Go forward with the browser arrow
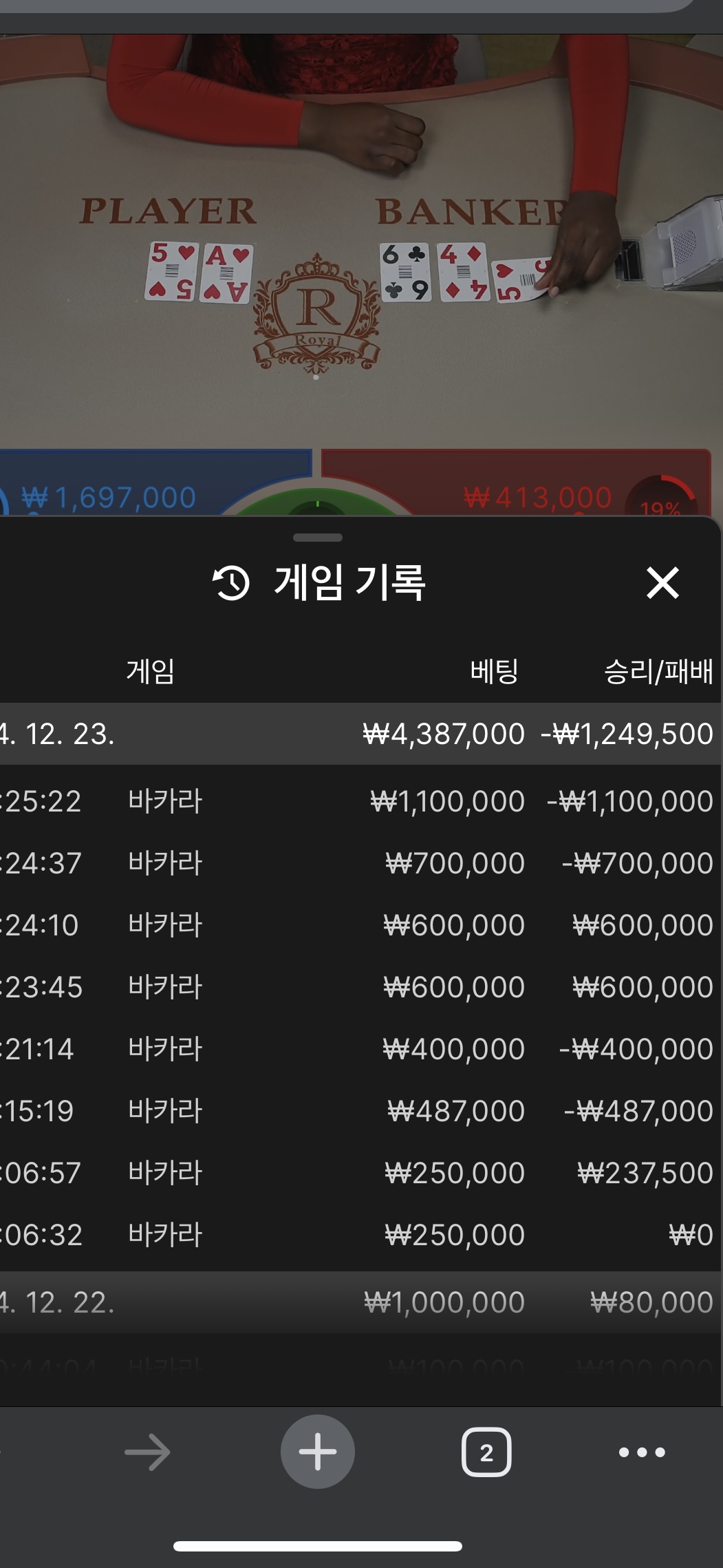Image resolution: width=723 pixels, height=1568 pixels. point(147,1452)
